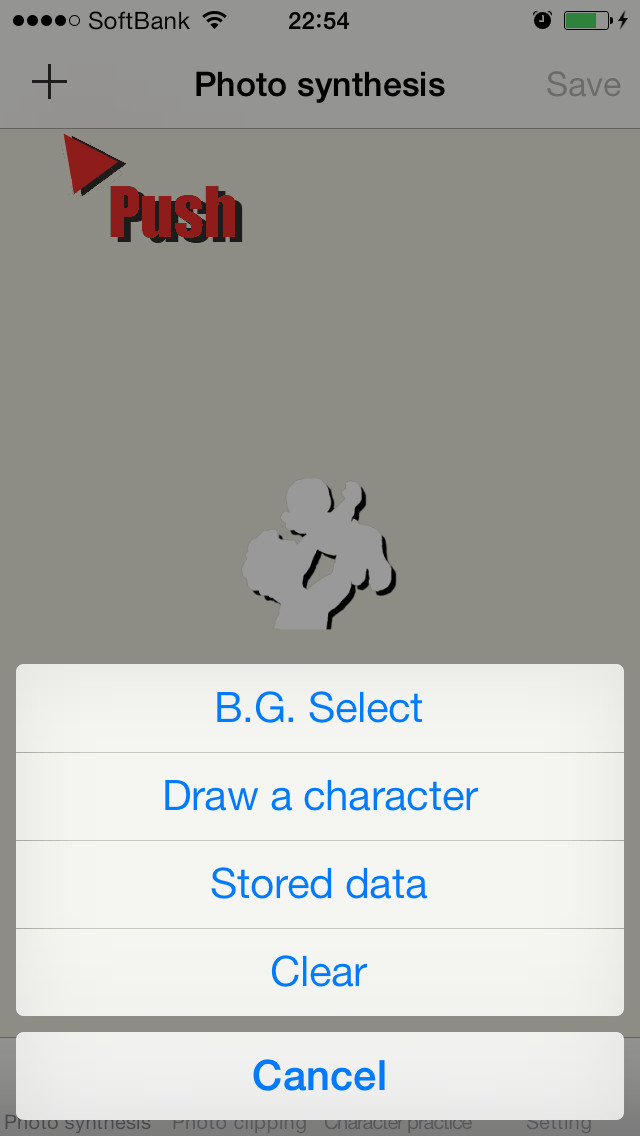
Task: Choose B.G. Select option
Action: click(x=320, y=708)
